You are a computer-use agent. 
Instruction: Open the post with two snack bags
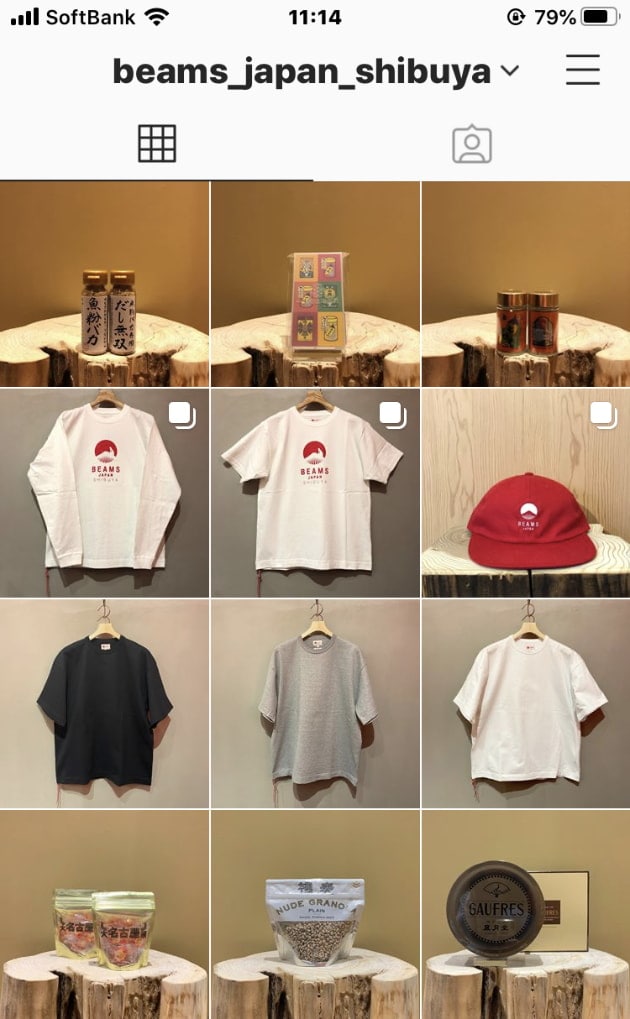tap(104, 915)
